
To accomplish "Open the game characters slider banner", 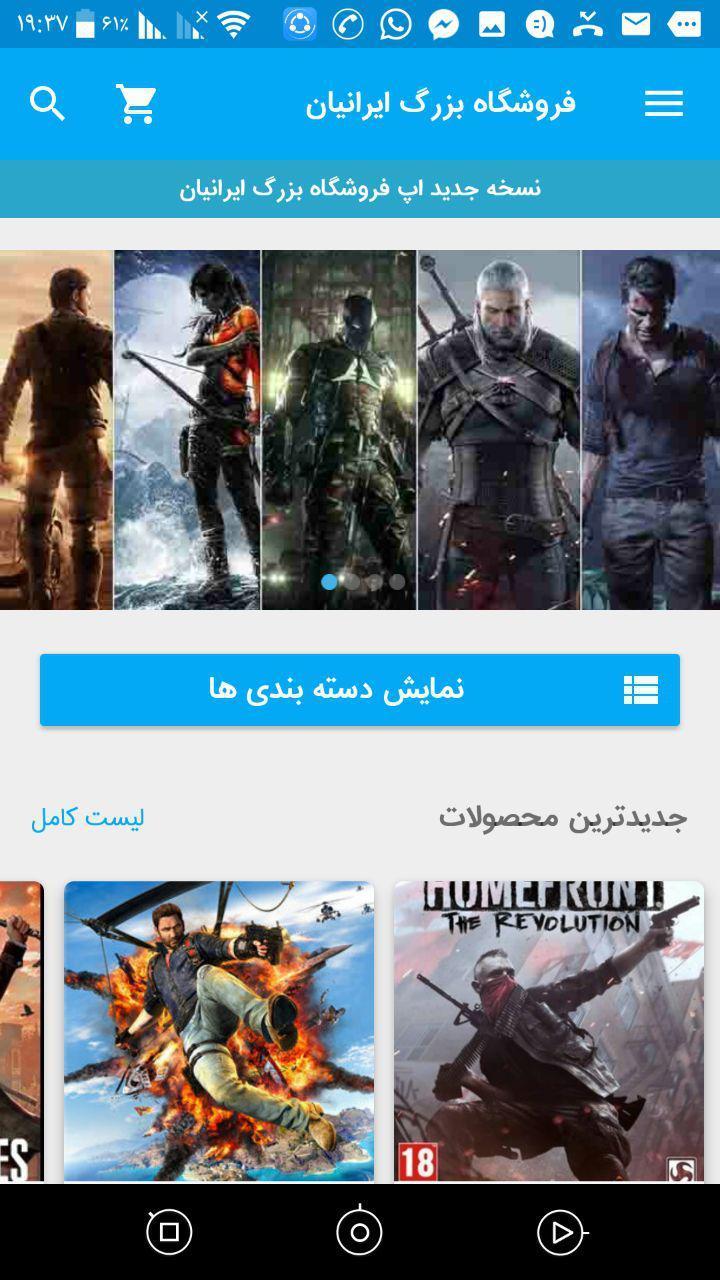I will click(360, 430).
